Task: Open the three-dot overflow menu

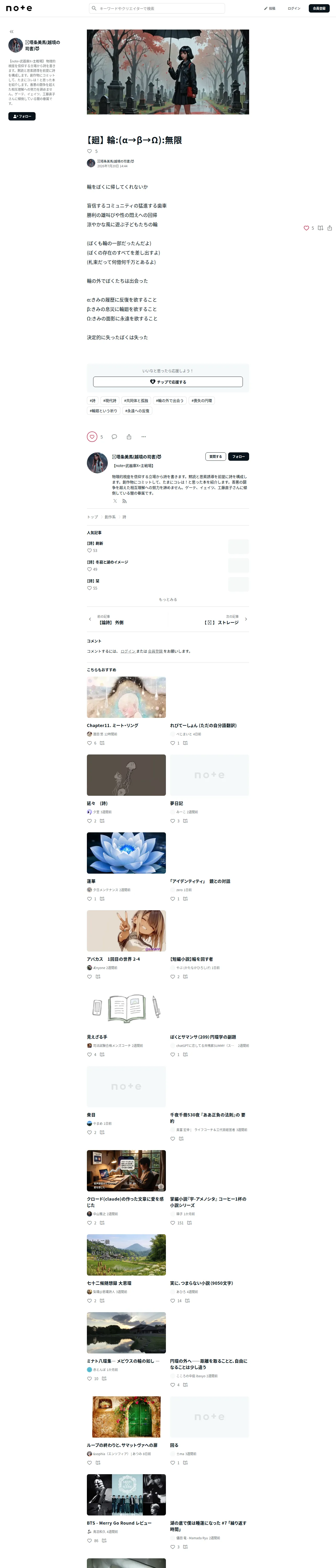Action: pos(144,436)
